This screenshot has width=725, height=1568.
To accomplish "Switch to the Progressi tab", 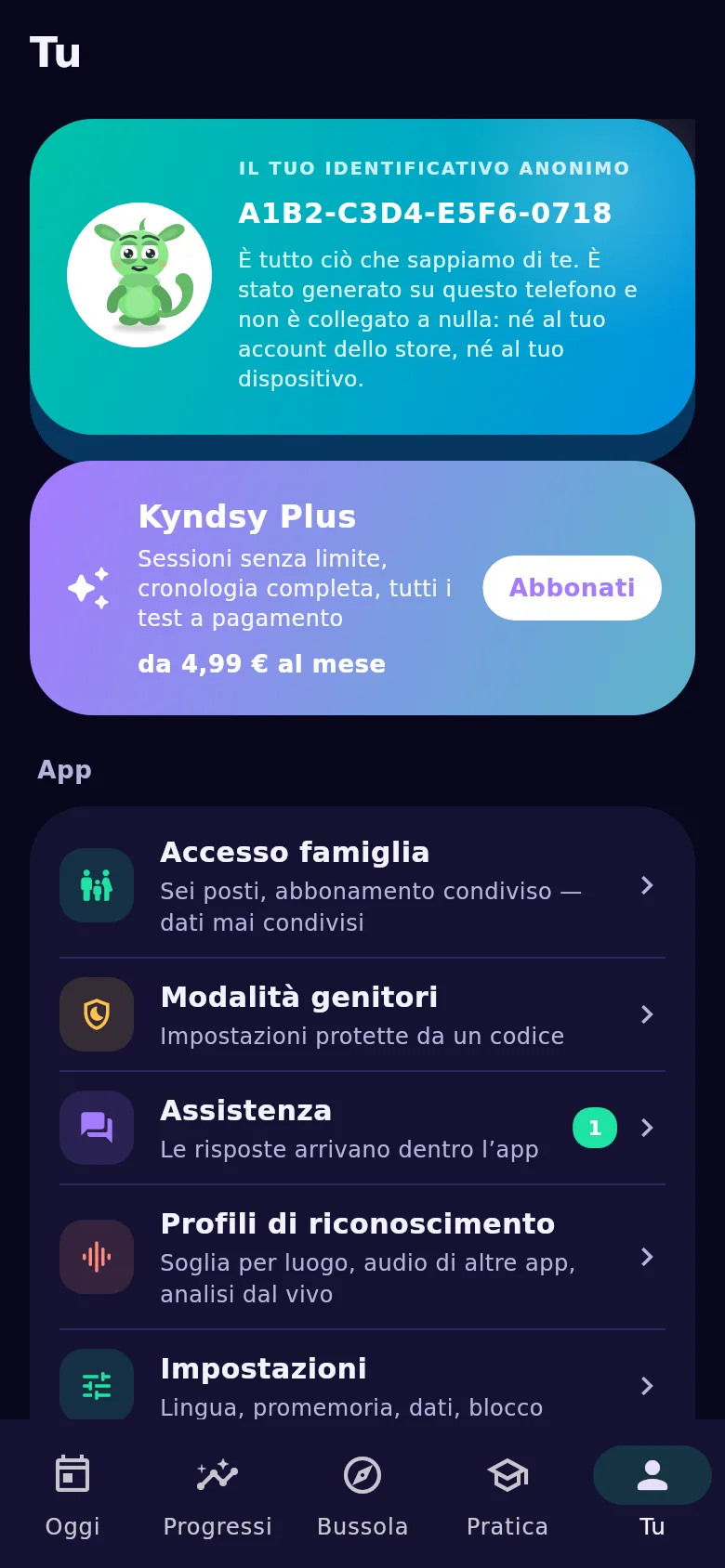I will [217, 1494].
